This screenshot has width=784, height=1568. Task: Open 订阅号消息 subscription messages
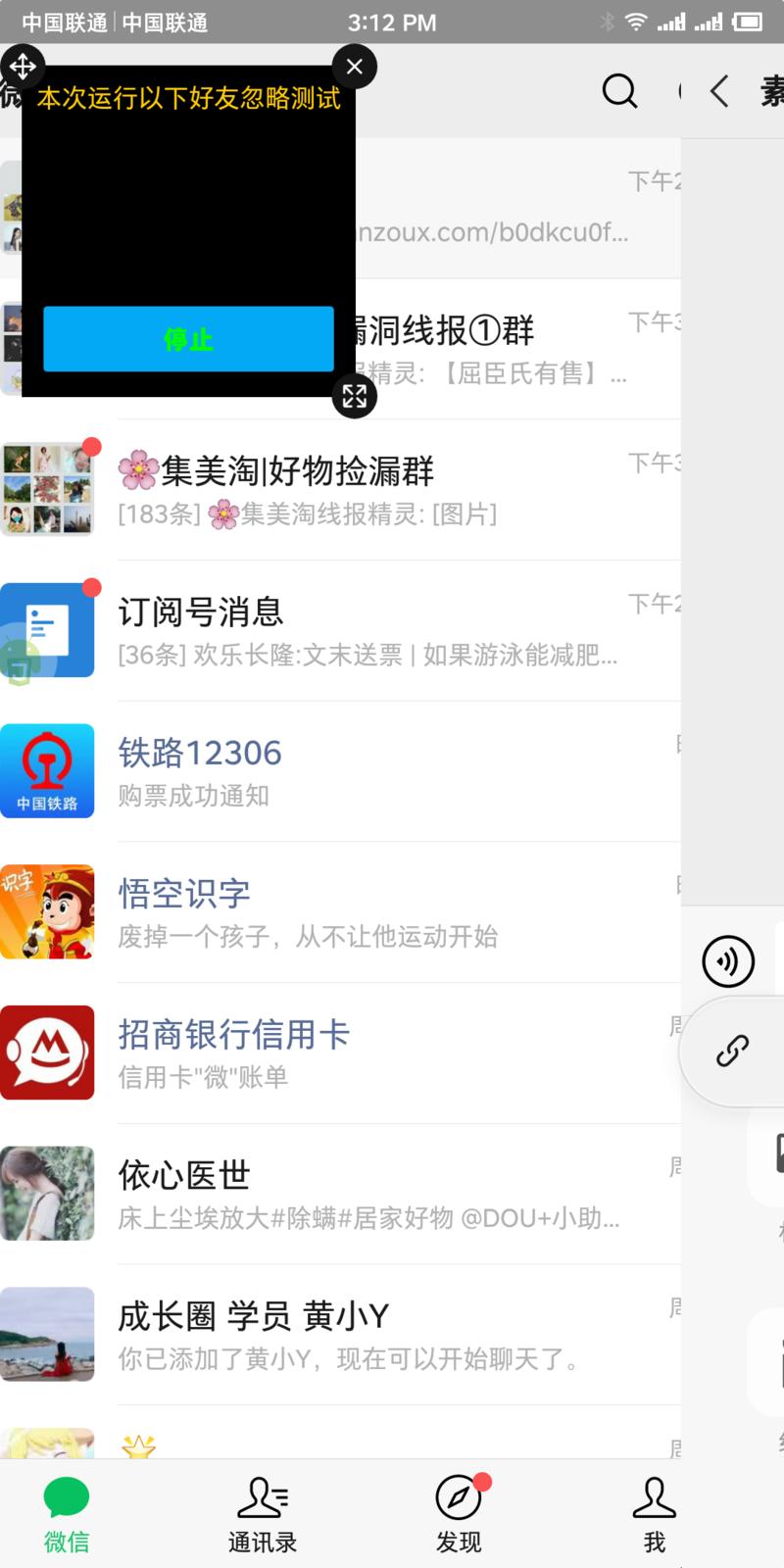click(372, 631)
